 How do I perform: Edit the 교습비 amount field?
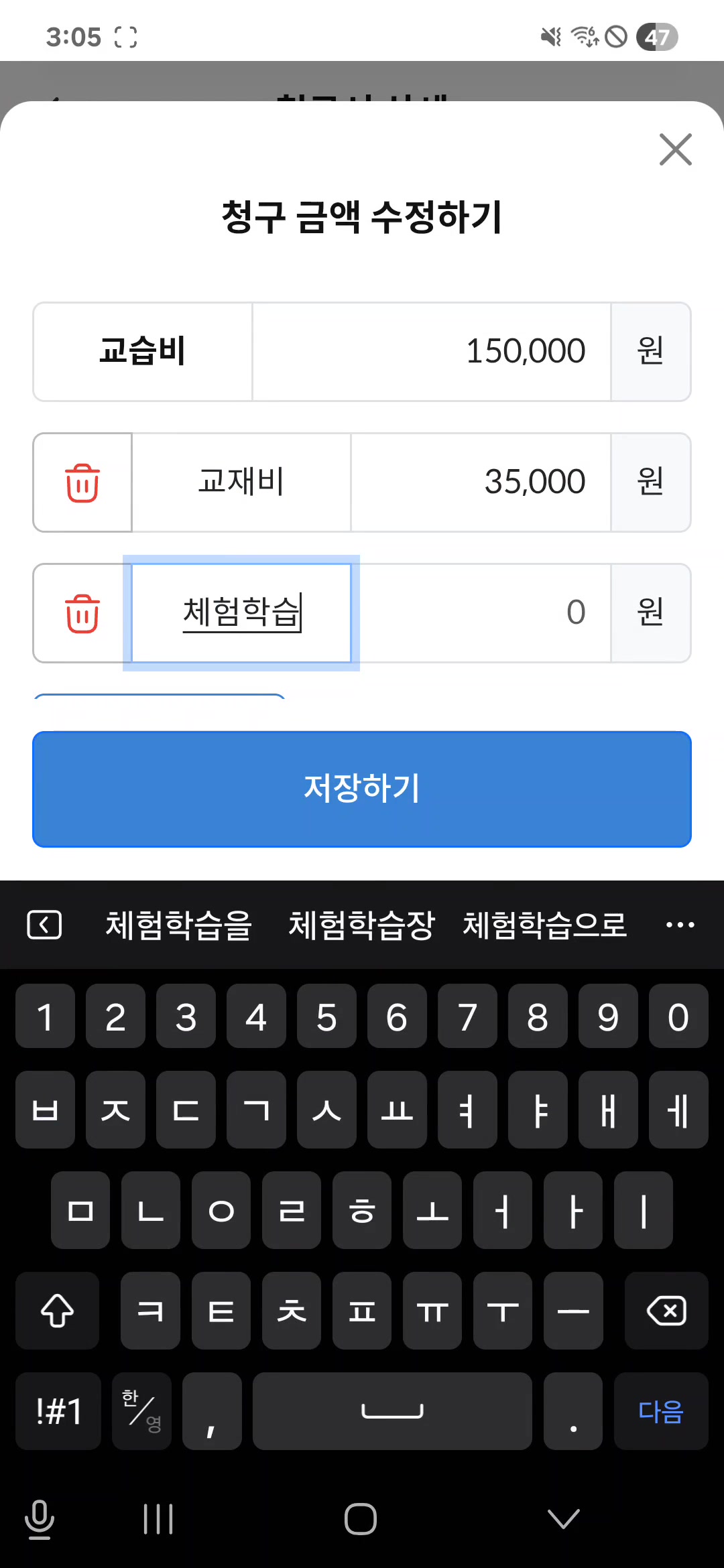coord(431,352)
